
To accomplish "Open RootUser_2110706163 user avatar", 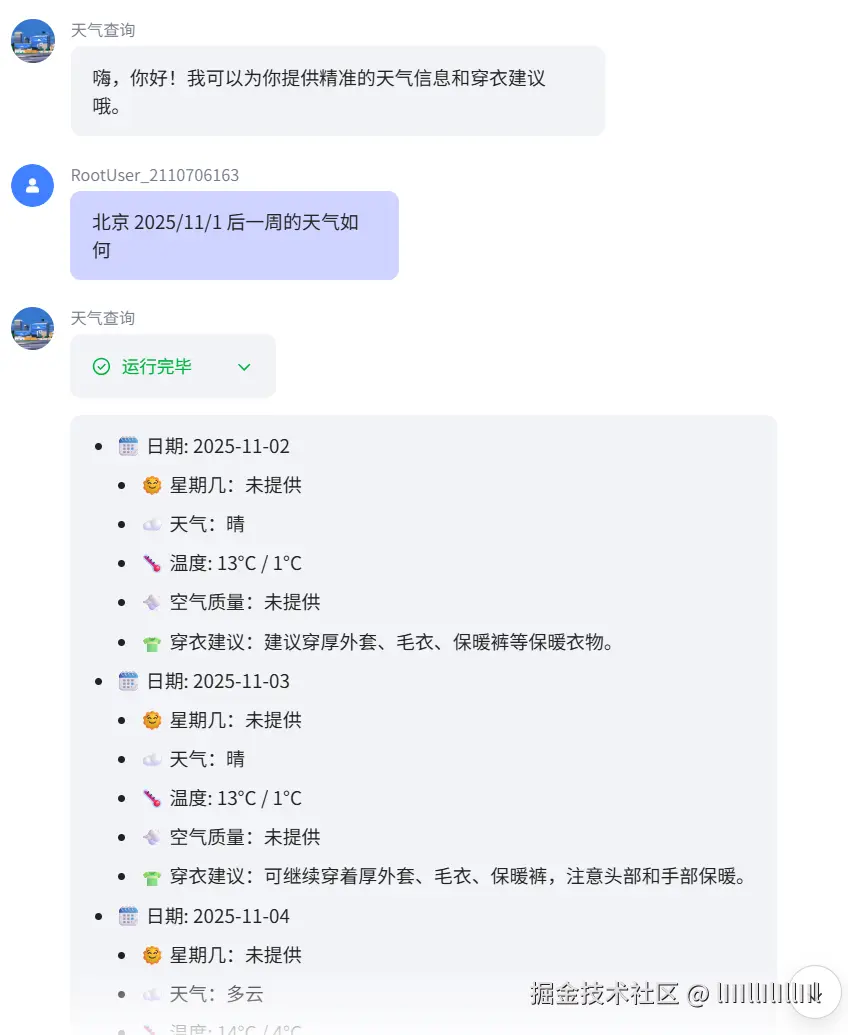I will click(33, 186).
